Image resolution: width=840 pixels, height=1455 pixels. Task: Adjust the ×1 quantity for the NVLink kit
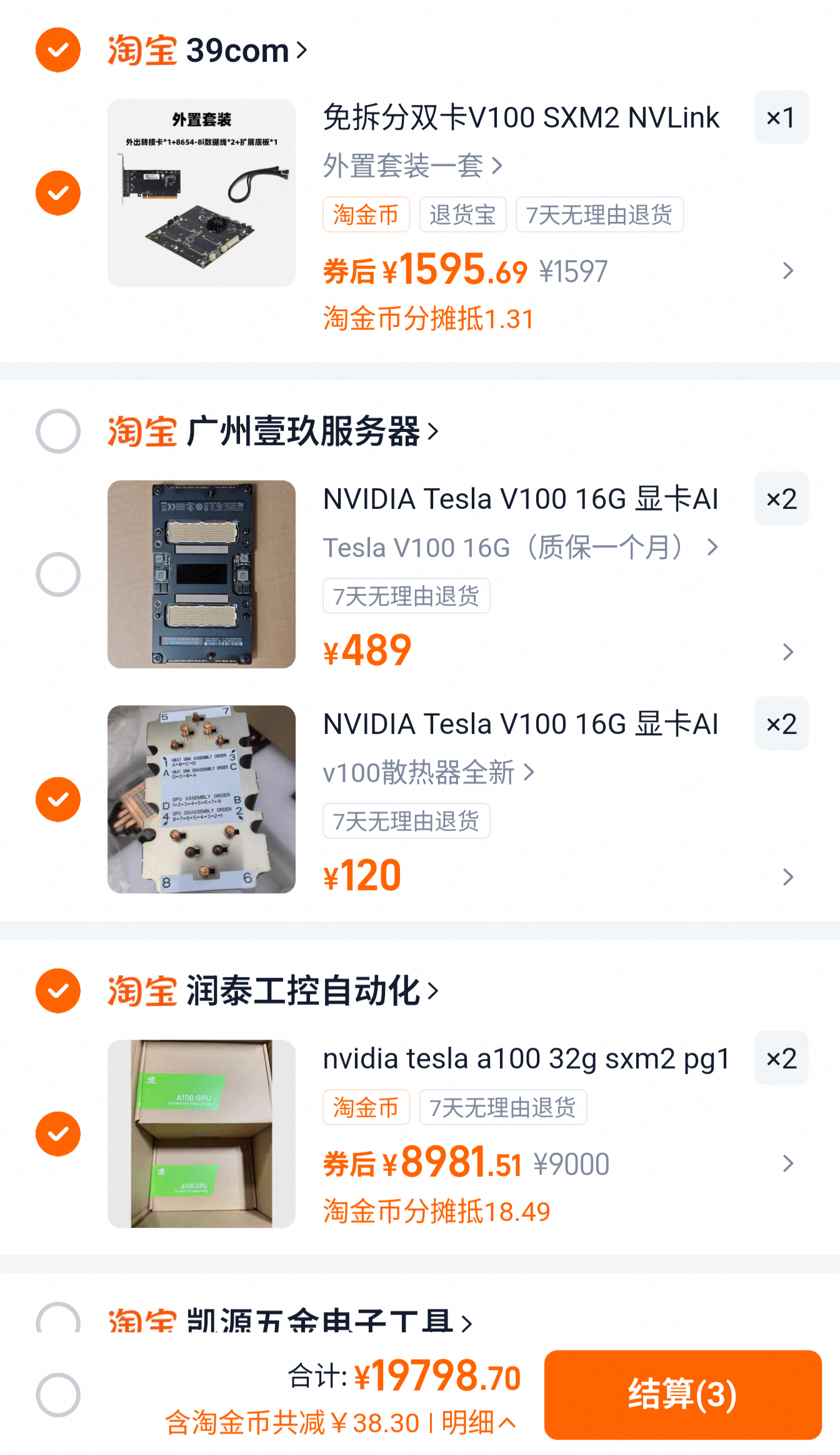[x=781, y=118]
